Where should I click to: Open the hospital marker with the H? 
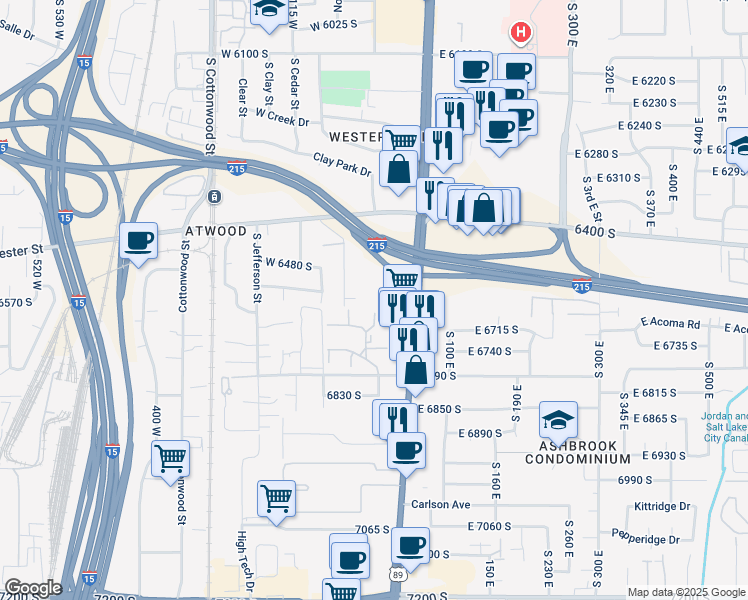coord(520,33)
